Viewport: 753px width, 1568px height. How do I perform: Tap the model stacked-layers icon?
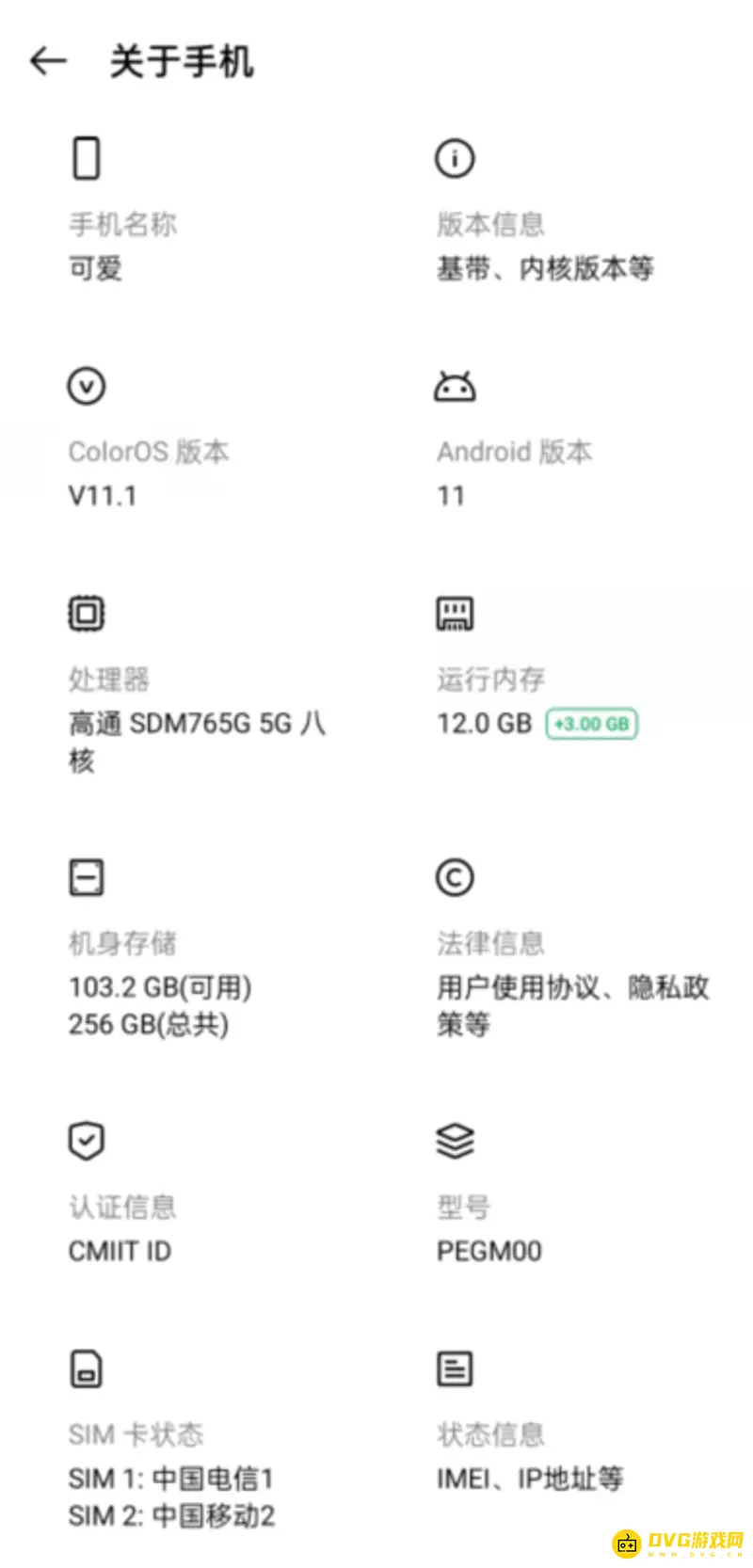456,1141
